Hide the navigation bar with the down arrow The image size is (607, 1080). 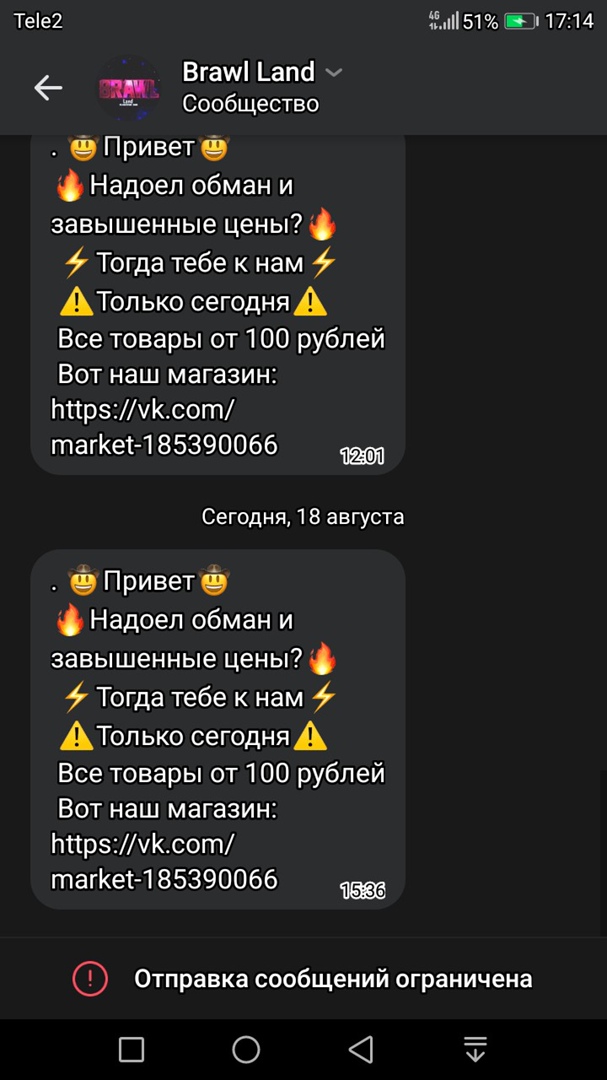(x=475, y=1049)
